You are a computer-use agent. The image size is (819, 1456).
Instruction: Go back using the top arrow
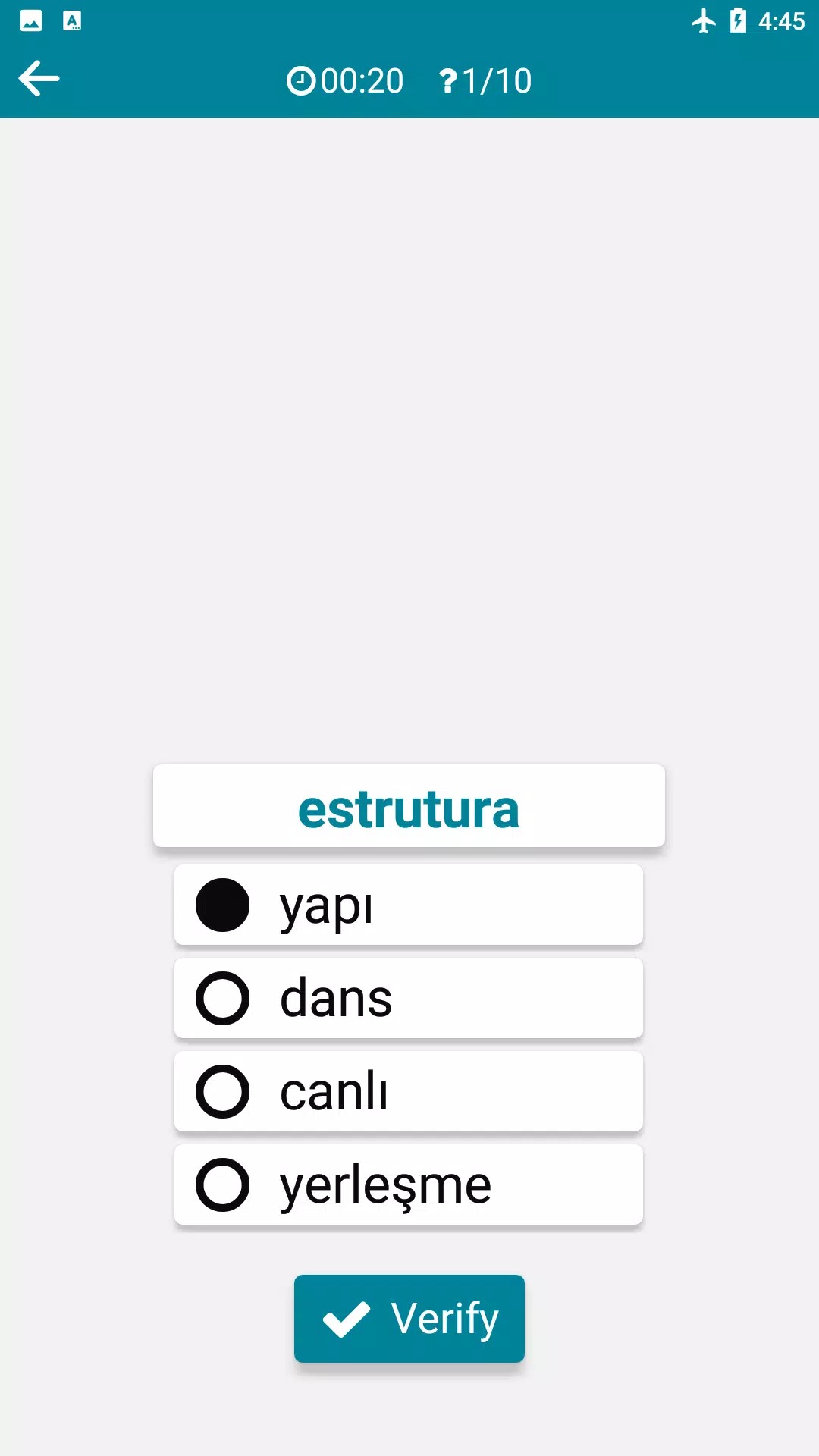tap(39, 79)
